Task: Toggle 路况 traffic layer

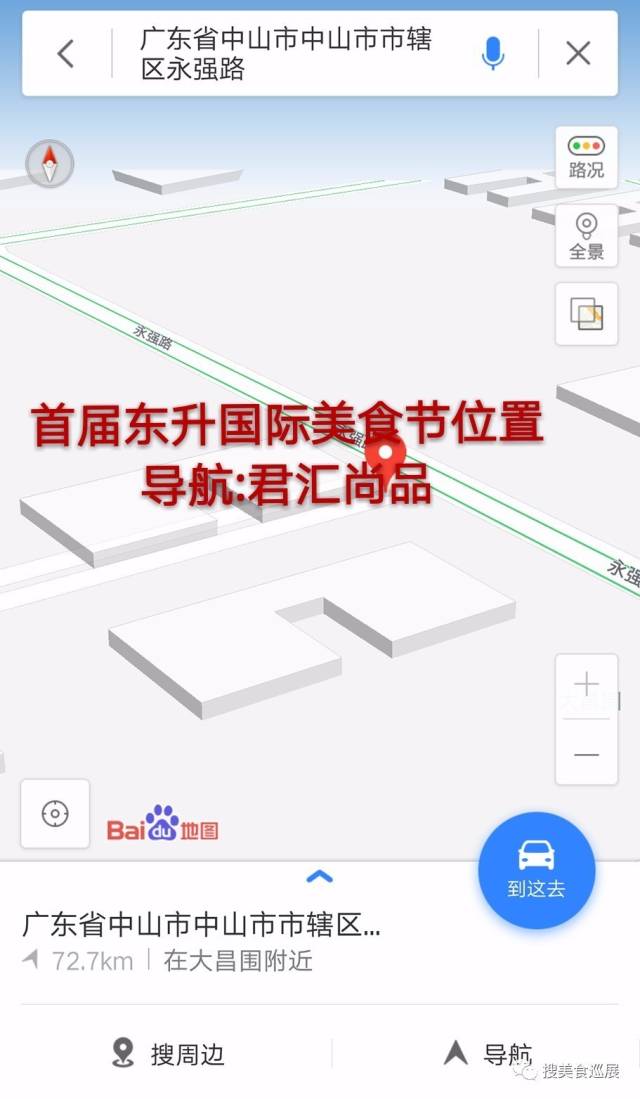Action: tap(586, 157)
